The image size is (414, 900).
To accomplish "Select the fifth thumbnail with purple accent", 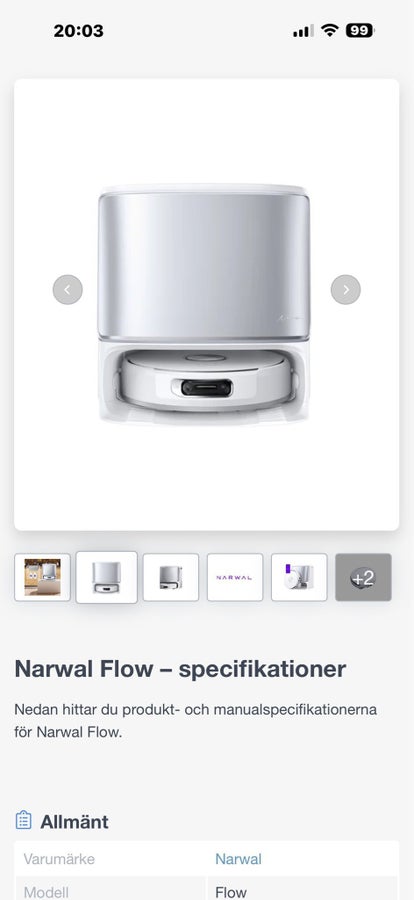I will (299, 577).
